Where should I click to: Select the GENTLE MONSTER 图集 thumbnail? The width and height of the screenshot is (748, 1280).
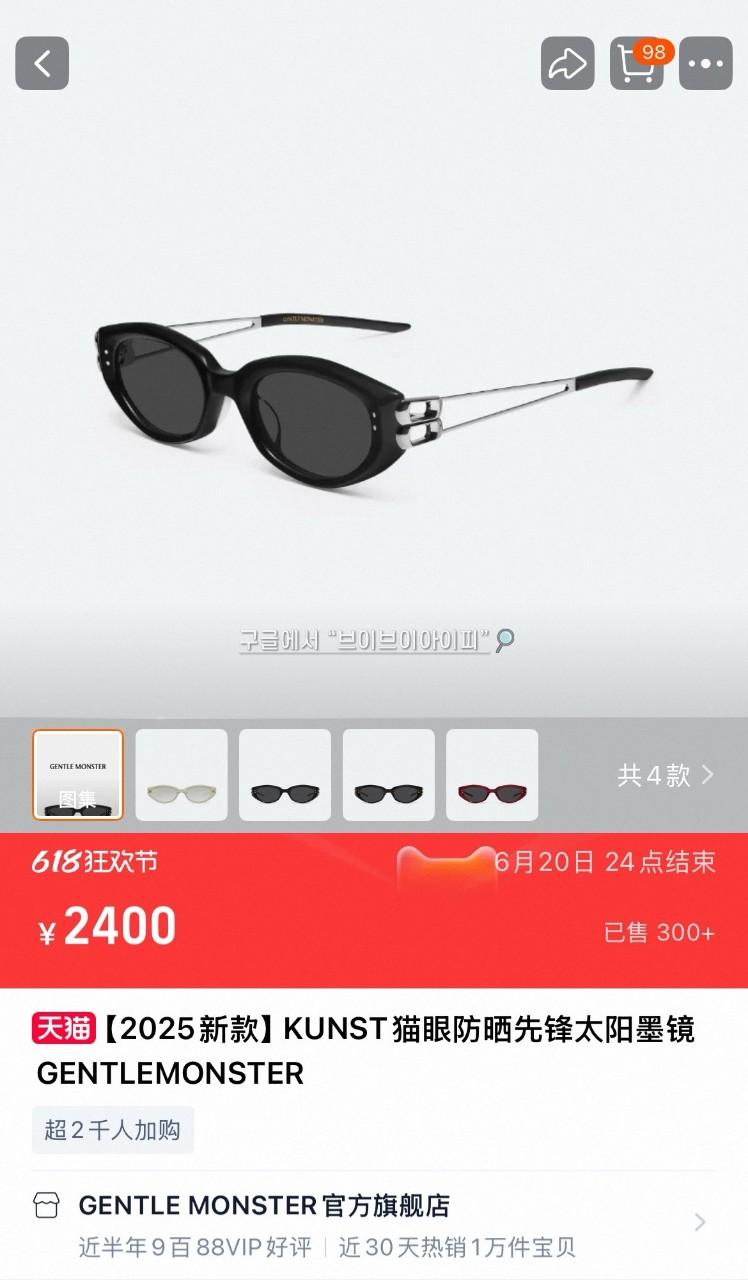point(78,775)
